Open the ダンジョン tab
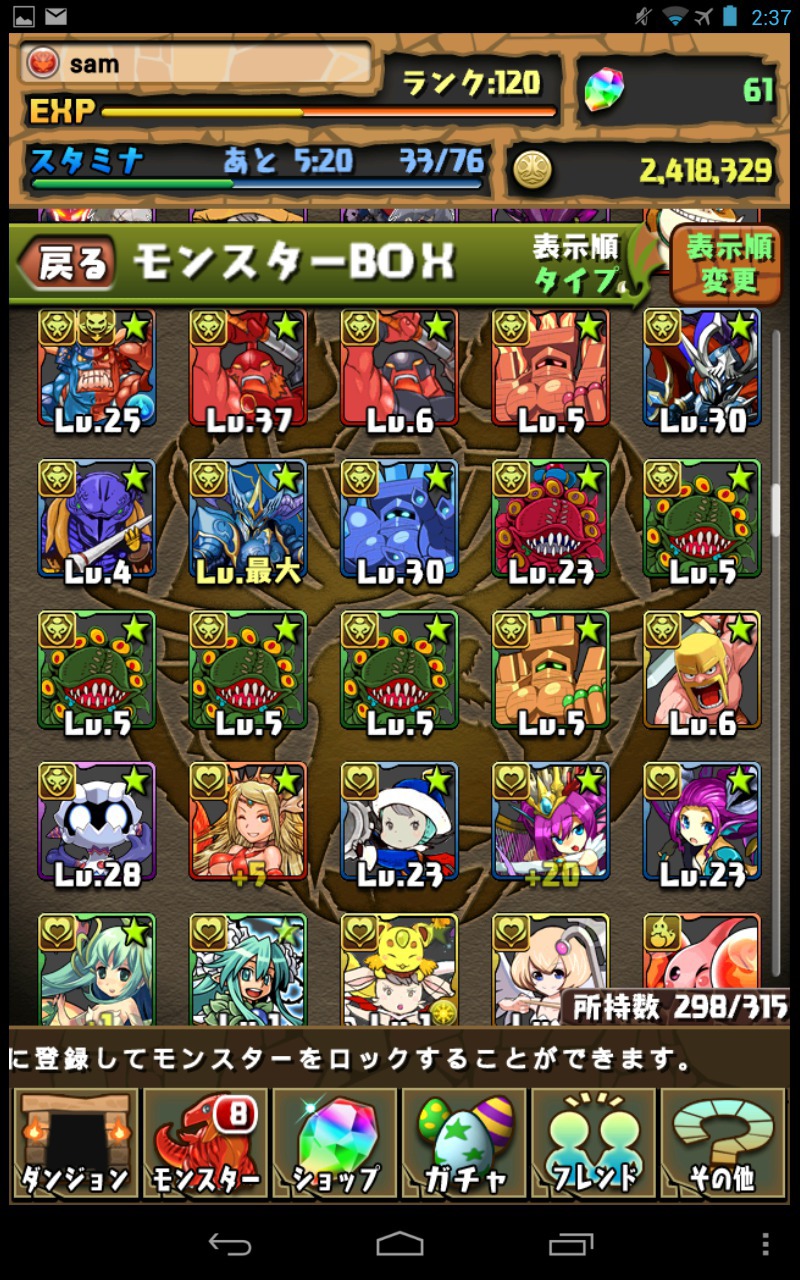 (76, 1143)
